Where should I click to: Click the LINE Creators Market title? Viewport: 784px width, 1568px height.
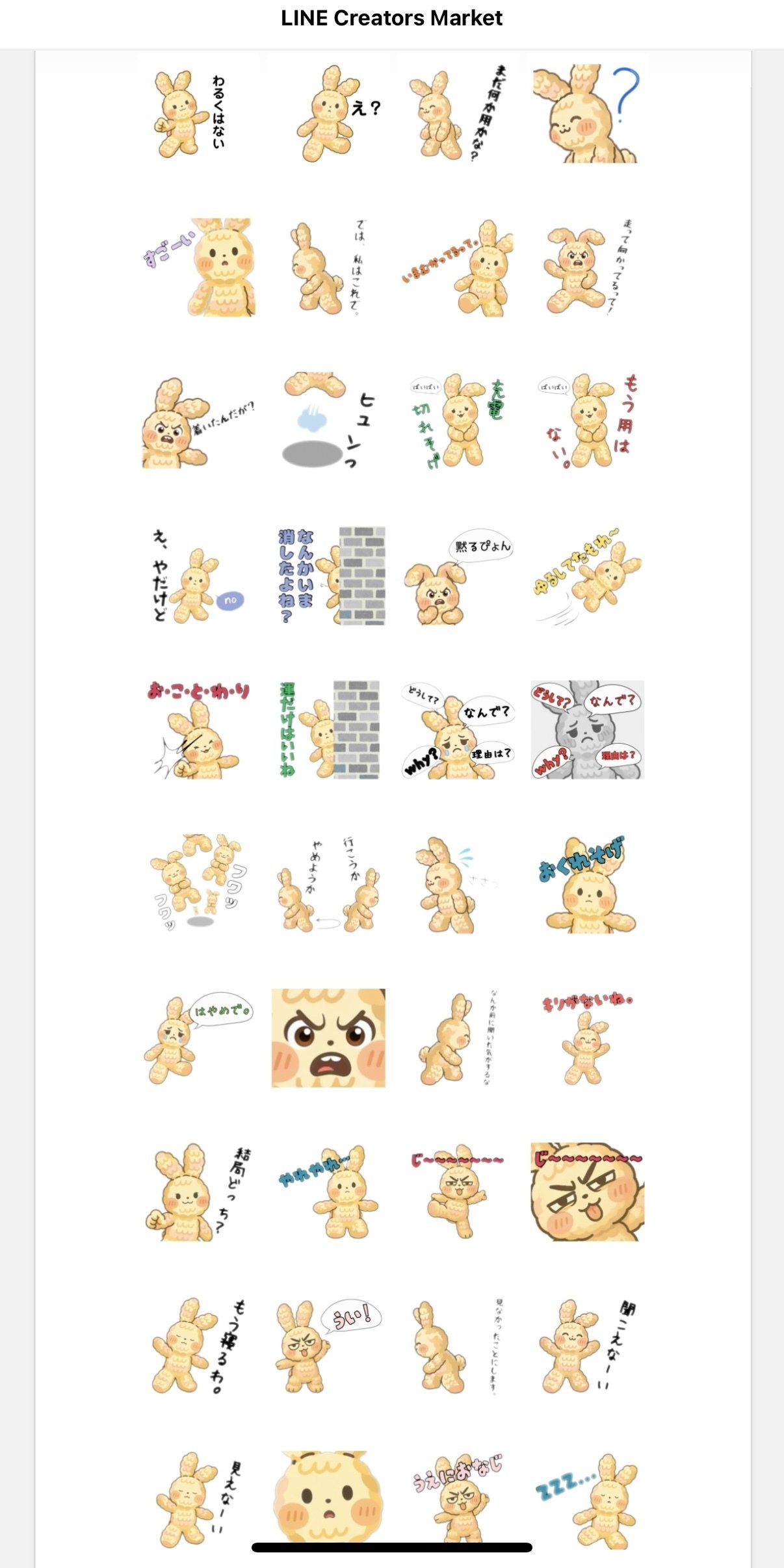[x=392, y=20]
